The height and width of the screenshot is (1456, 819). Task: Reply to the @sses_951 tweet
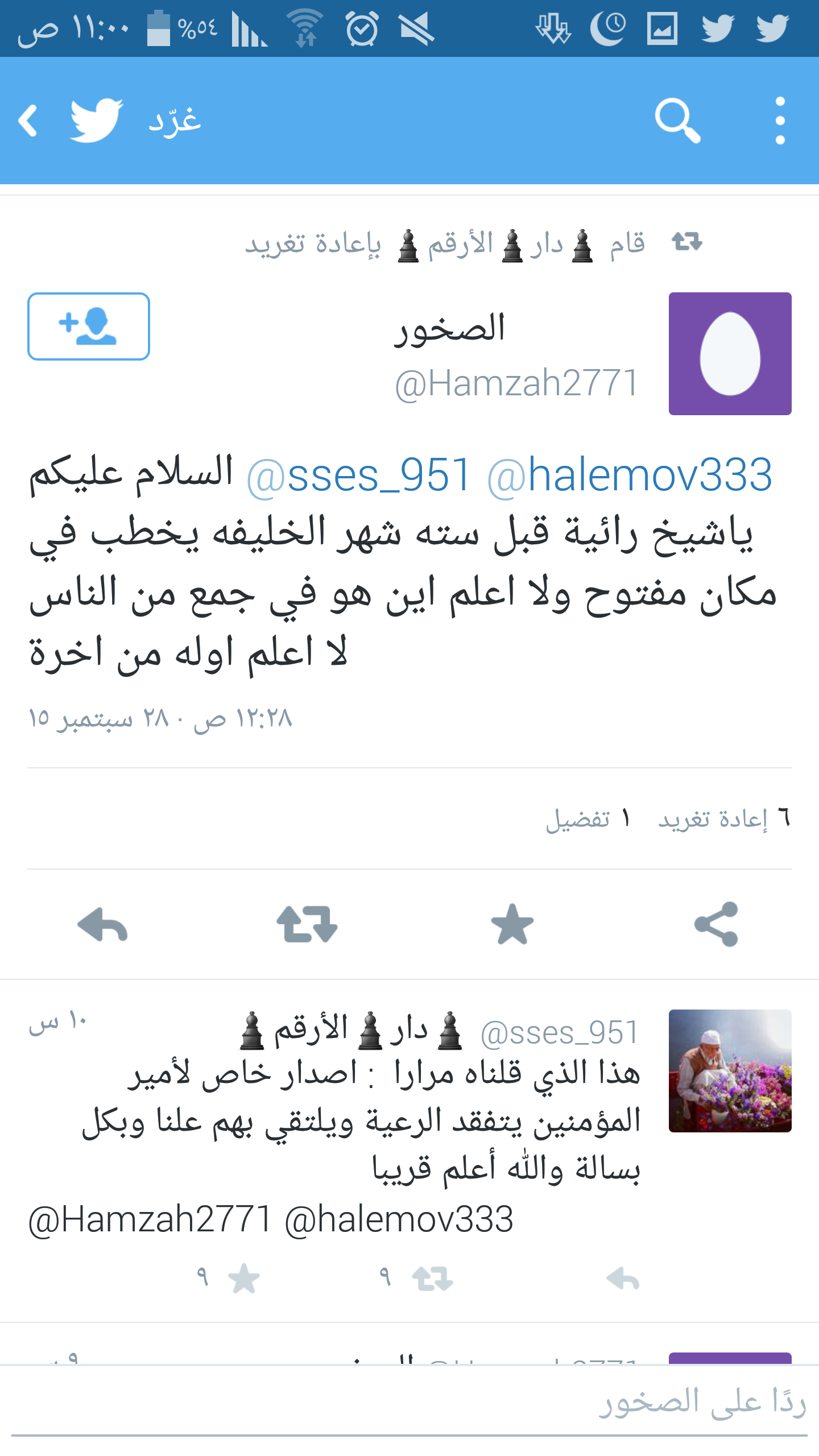click(x=623, y=1280)
